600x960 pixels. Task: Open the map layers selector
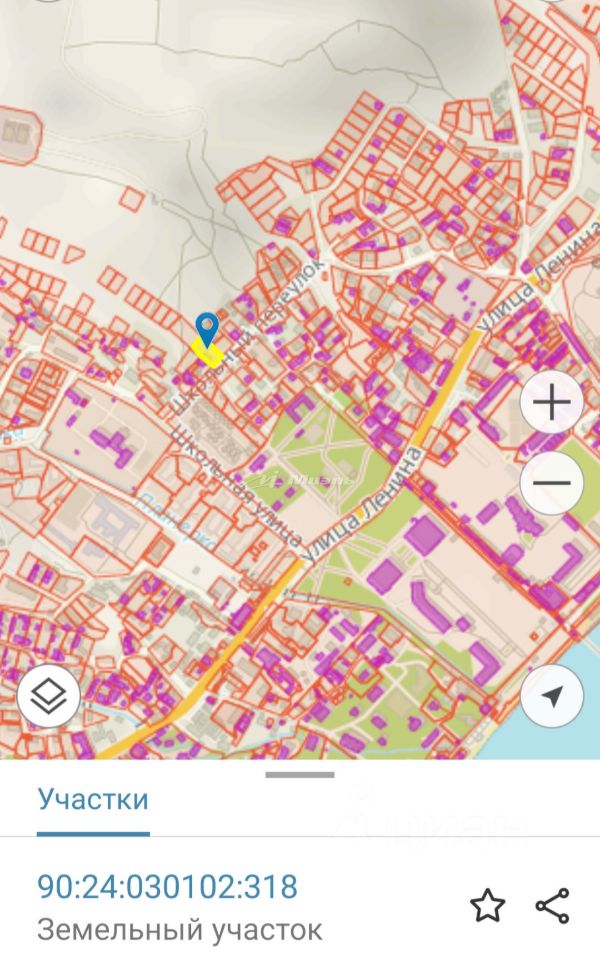(x=48, y=696)
